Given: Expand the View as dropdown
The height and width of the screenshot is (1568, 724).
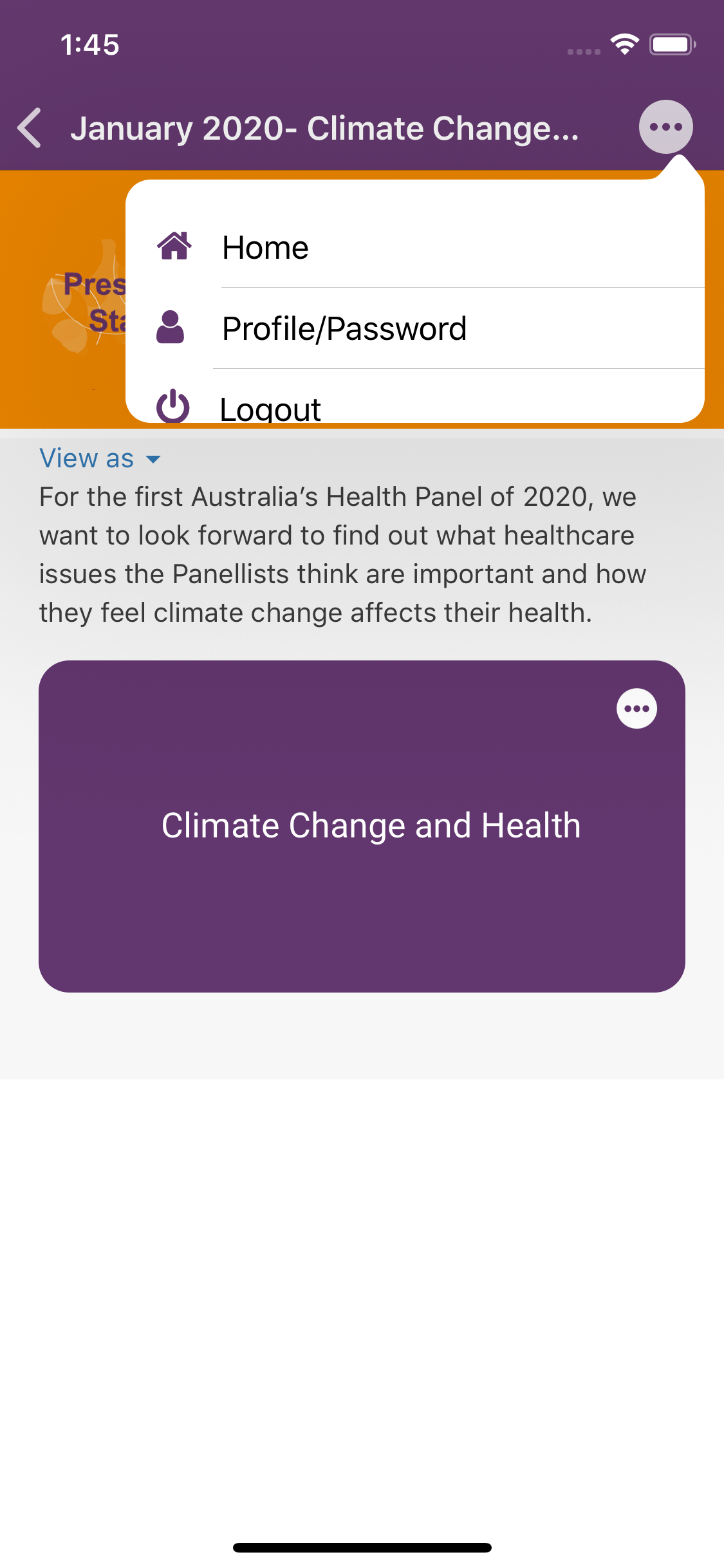Looking at the screenshot, I should (100, 459).
